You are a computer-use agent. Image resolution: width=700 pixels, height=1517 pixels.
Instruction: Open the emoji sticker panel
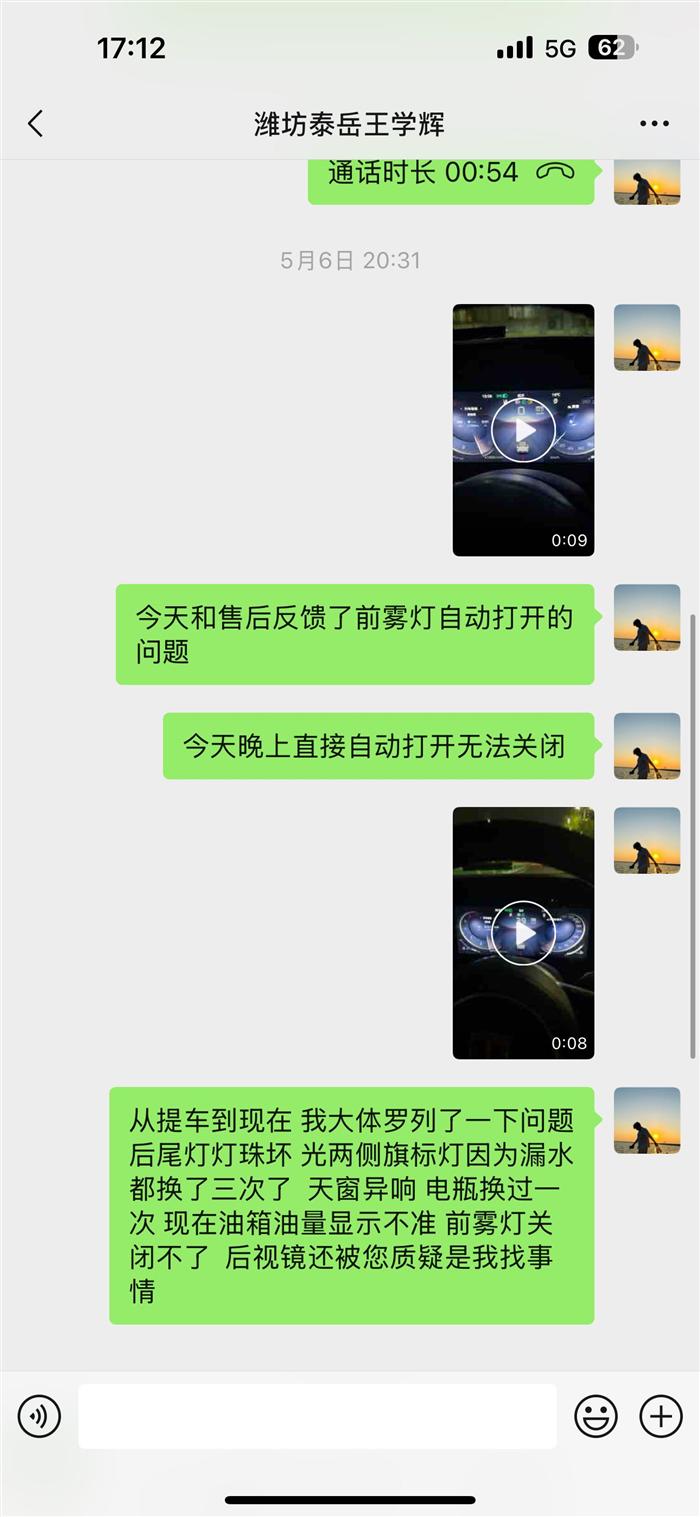click(x=596, y=1416)
